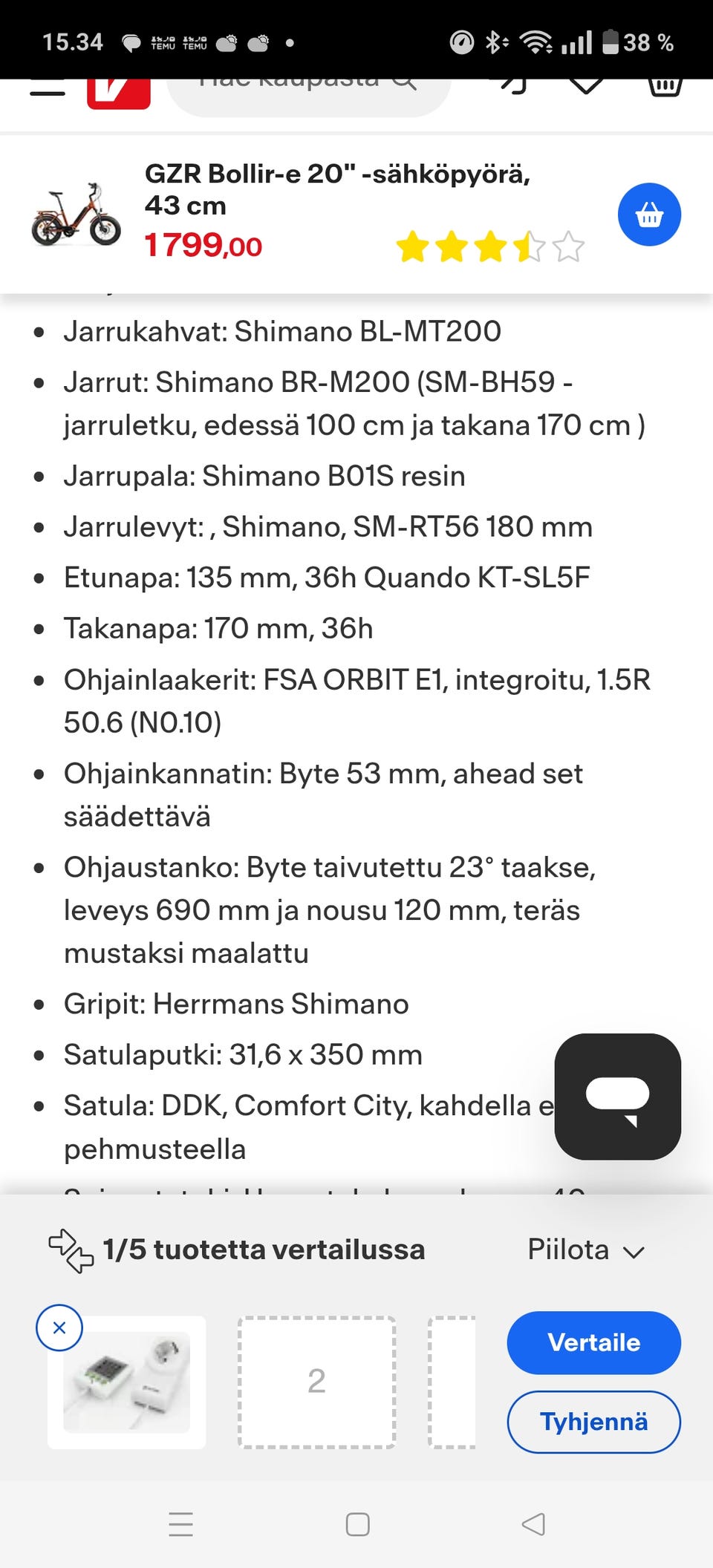The height and width of the screenshot is (1568, 713).
Task: Select the star rating display
Action: pyautogui.click(x=490, y=247)
